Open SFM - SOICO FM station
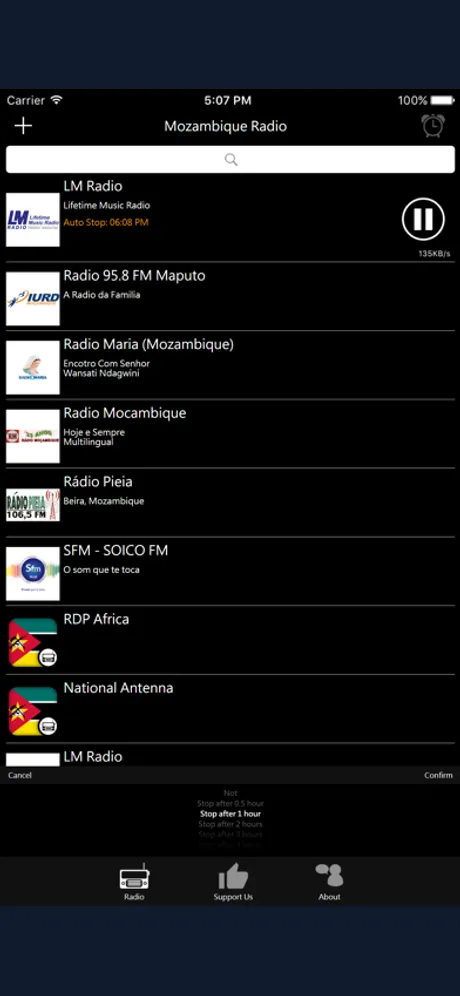Screen dimensions: 460x996 (x=230, y=571)
